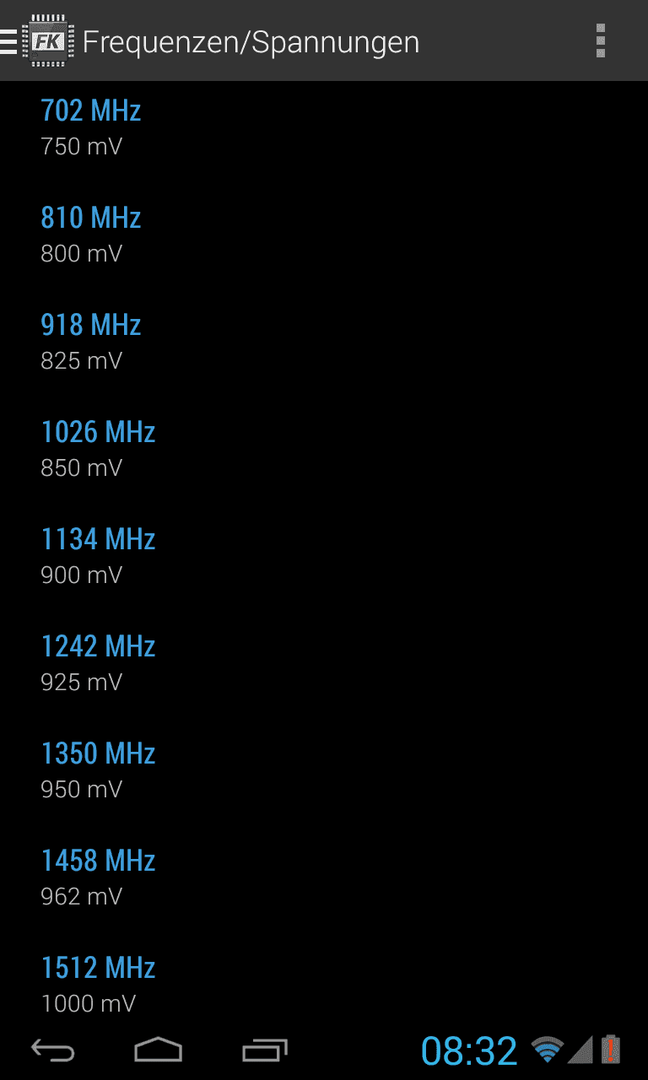The image size is (648, 1080).
Task: Open the 1242 MHz entry
Action: pyautogui.click(x=324, y=663)
